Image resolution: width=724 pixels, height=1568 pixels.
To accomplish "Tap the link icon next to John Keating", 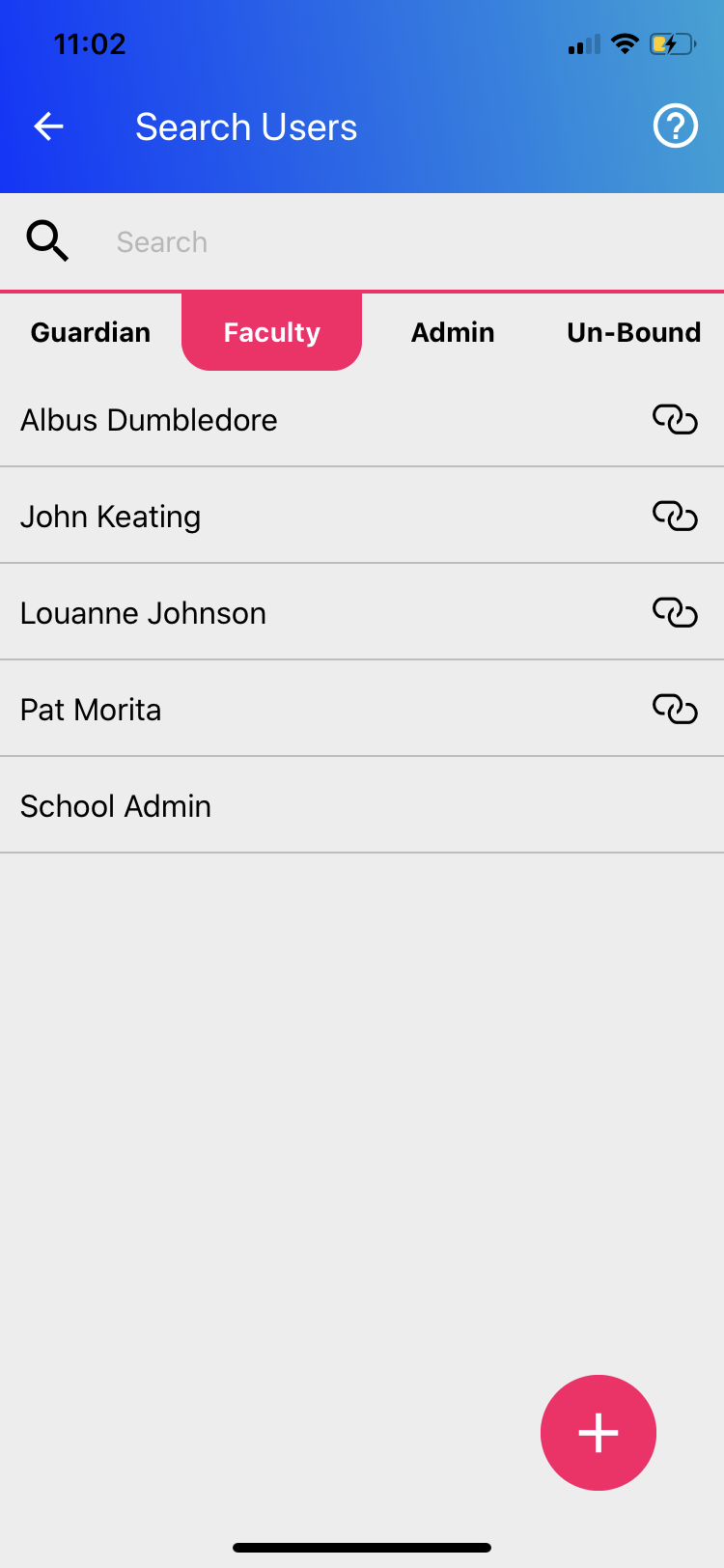I will tap(675, 517).
